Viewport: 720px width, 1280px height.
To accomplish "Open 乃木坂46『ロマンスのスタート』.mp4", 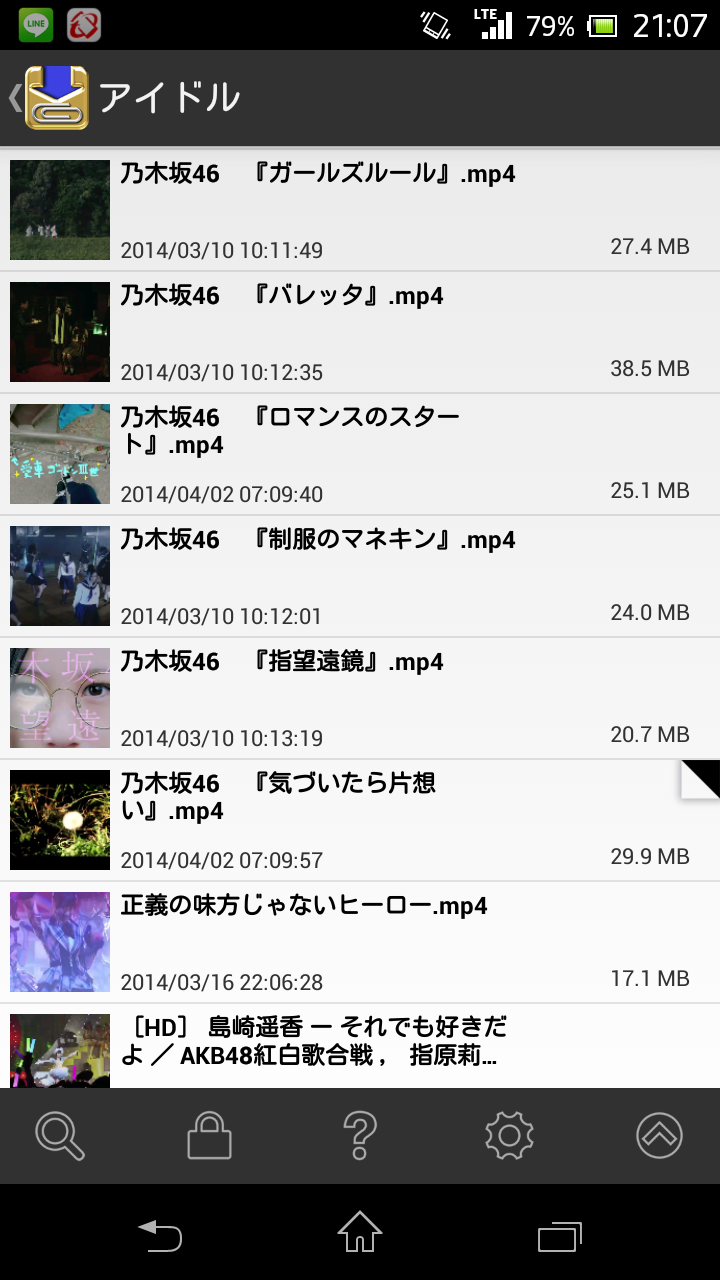I will [360, 454].
